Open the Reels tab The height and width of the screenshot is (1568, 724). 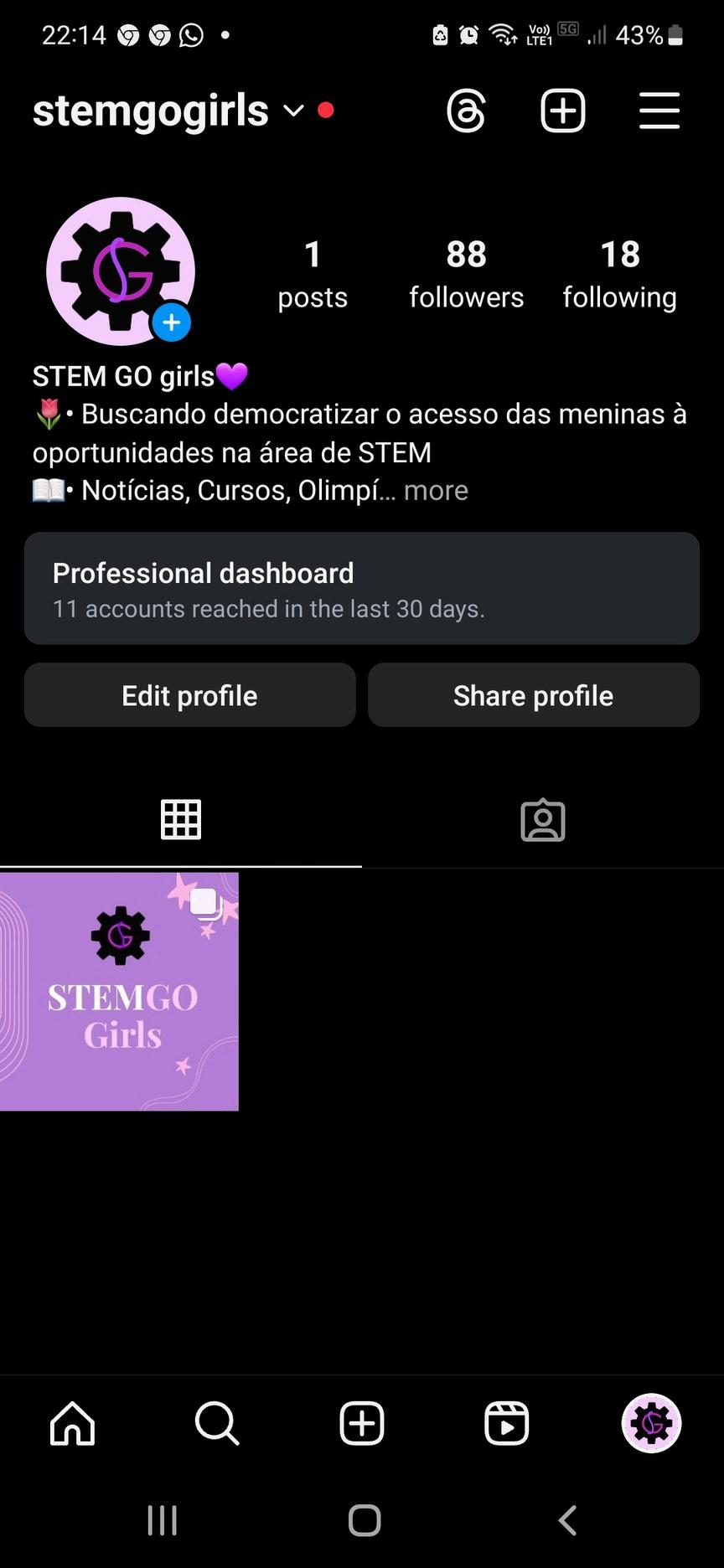point(506,1423)
